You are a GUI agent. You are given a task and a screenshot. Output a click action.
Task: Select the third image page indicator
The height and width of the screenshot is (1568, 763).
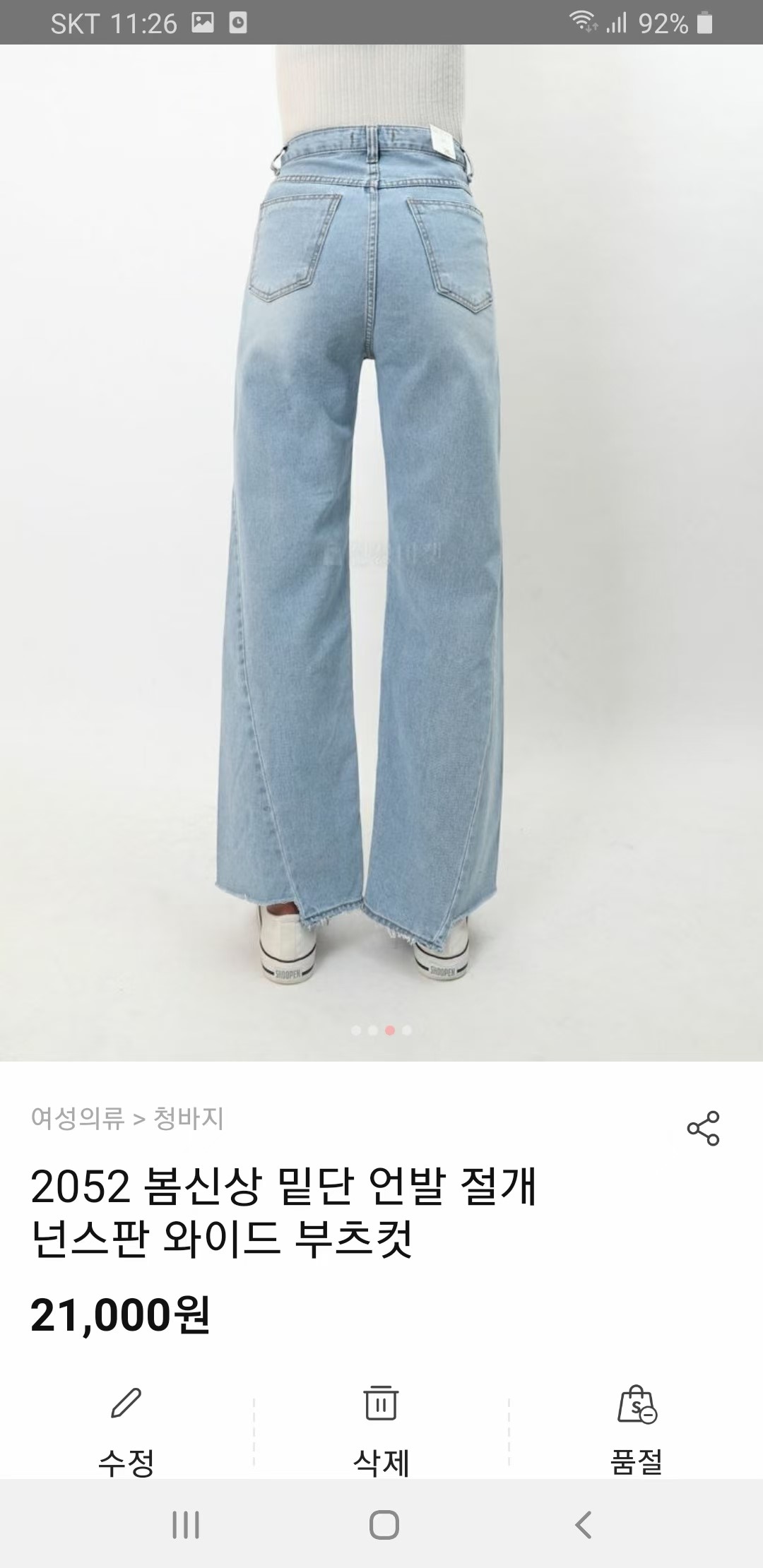coord(390,1031)
